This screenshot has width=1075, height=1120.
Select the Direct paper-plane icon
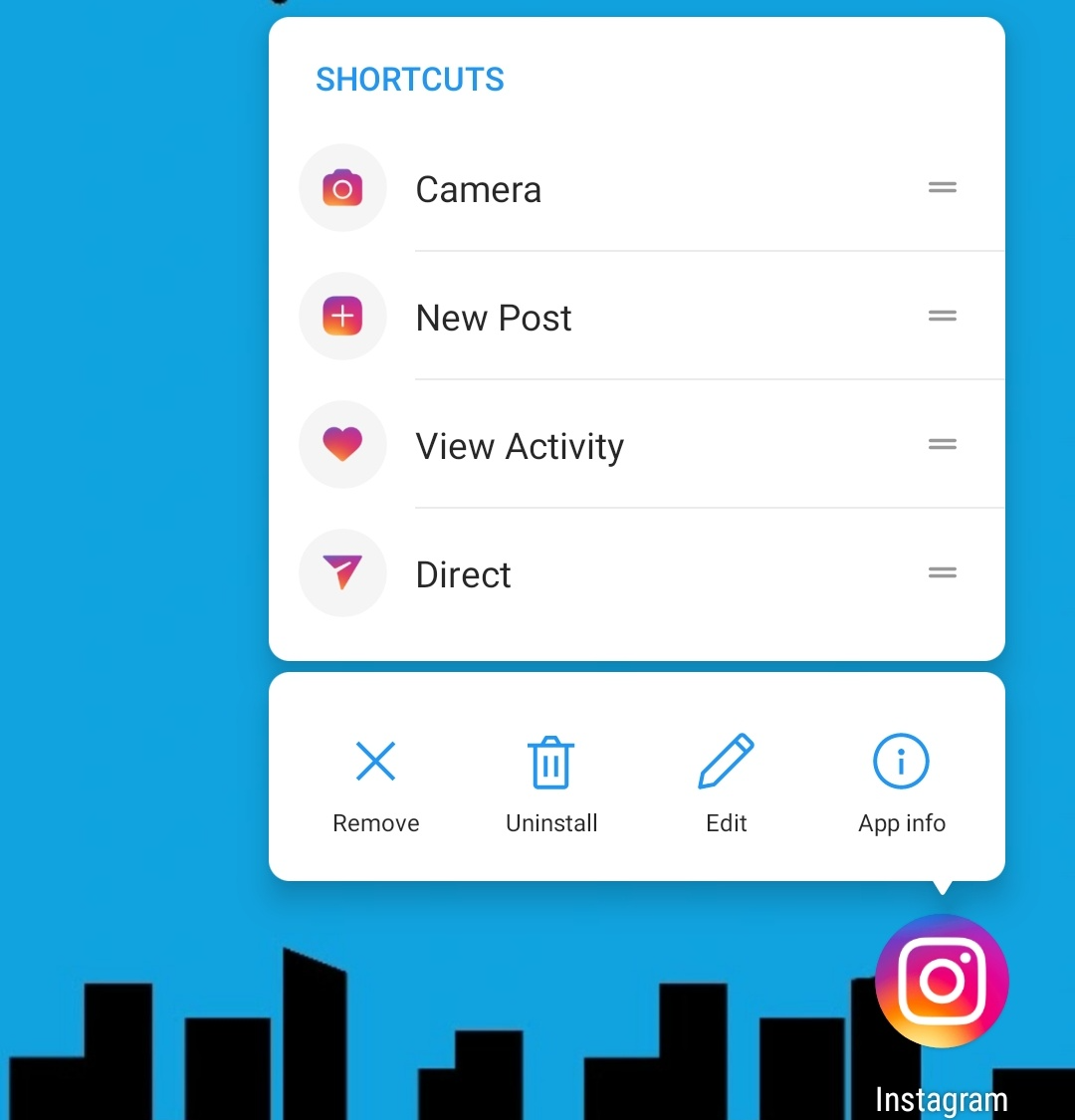tap(342, 572)
